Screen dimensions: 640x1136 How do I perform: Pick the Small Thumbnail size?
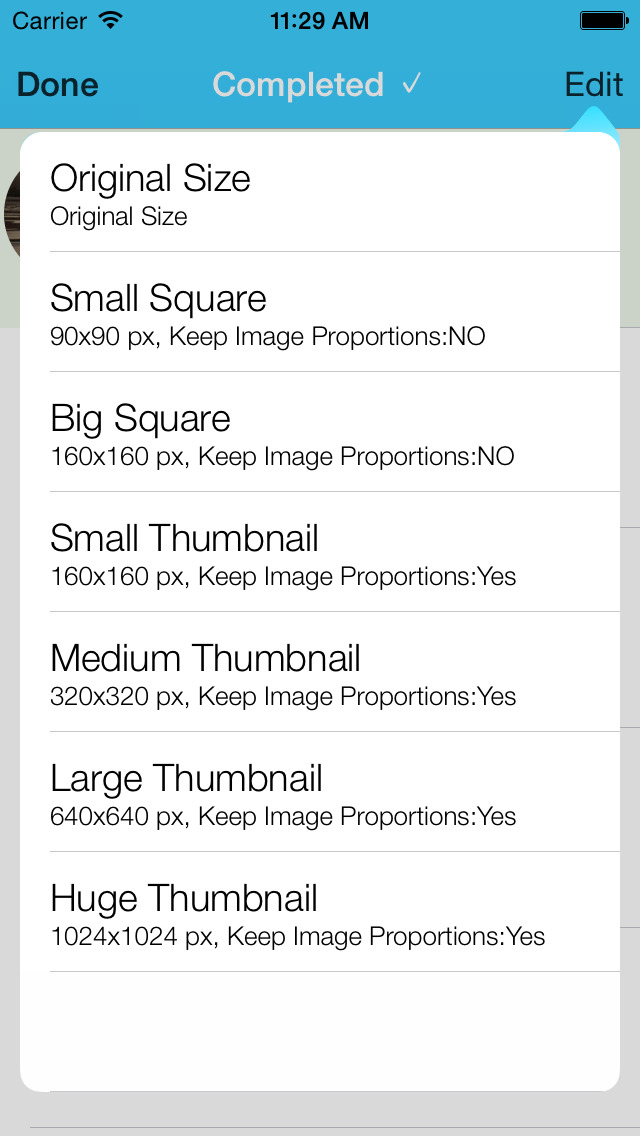(320, 552)
